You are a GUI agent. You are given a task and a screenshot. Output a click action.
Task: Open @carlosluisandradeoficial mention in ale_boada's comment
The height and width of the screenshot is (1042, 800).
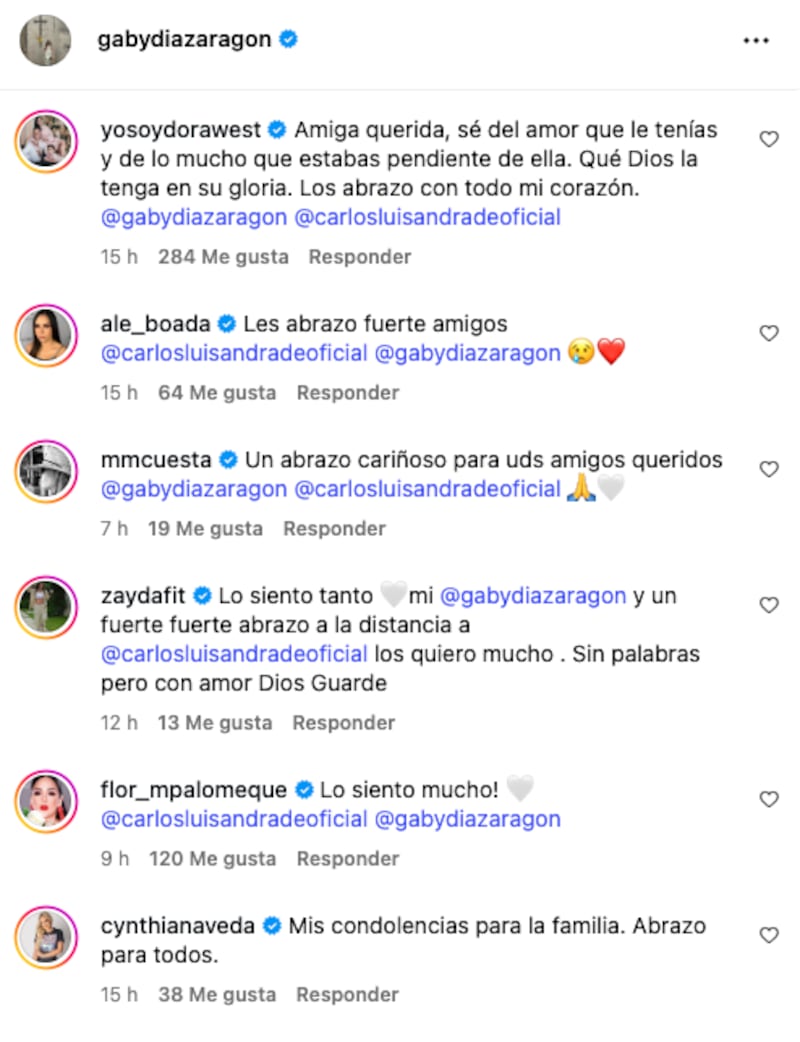click(x=234, y=353)
